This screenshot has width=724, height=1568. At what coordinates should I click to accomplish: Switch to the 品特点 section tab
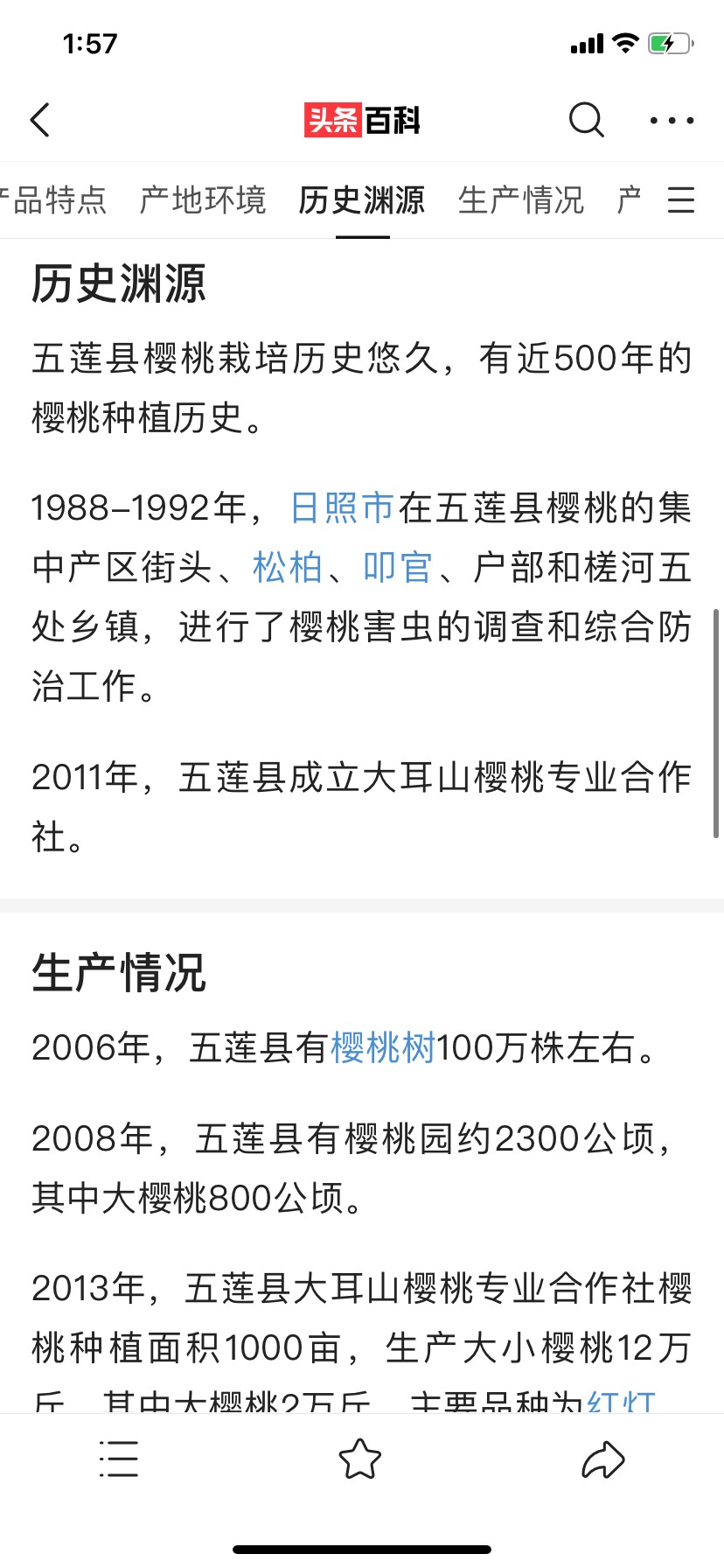click(54, 200)
